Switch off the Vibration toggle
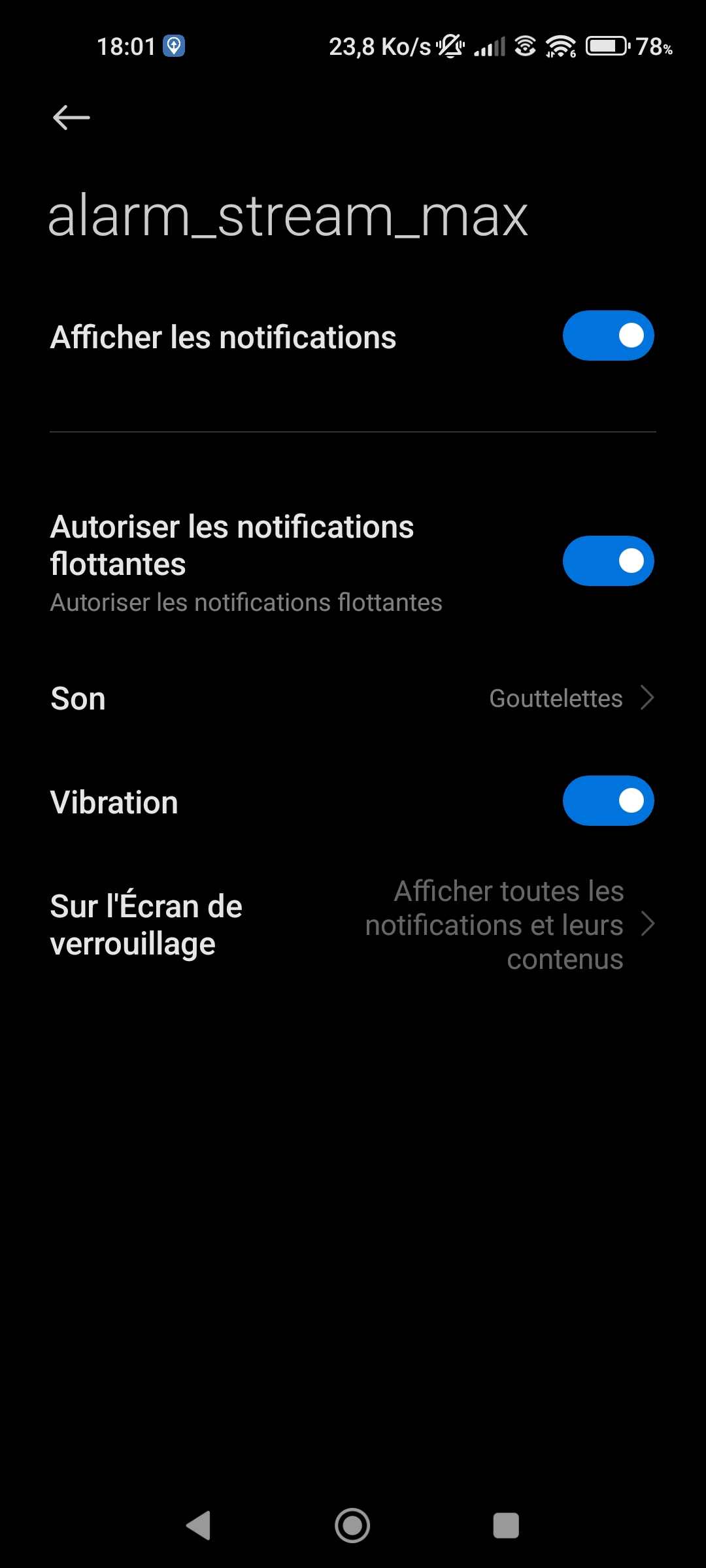706x1568 pixels. coord(608,801)
